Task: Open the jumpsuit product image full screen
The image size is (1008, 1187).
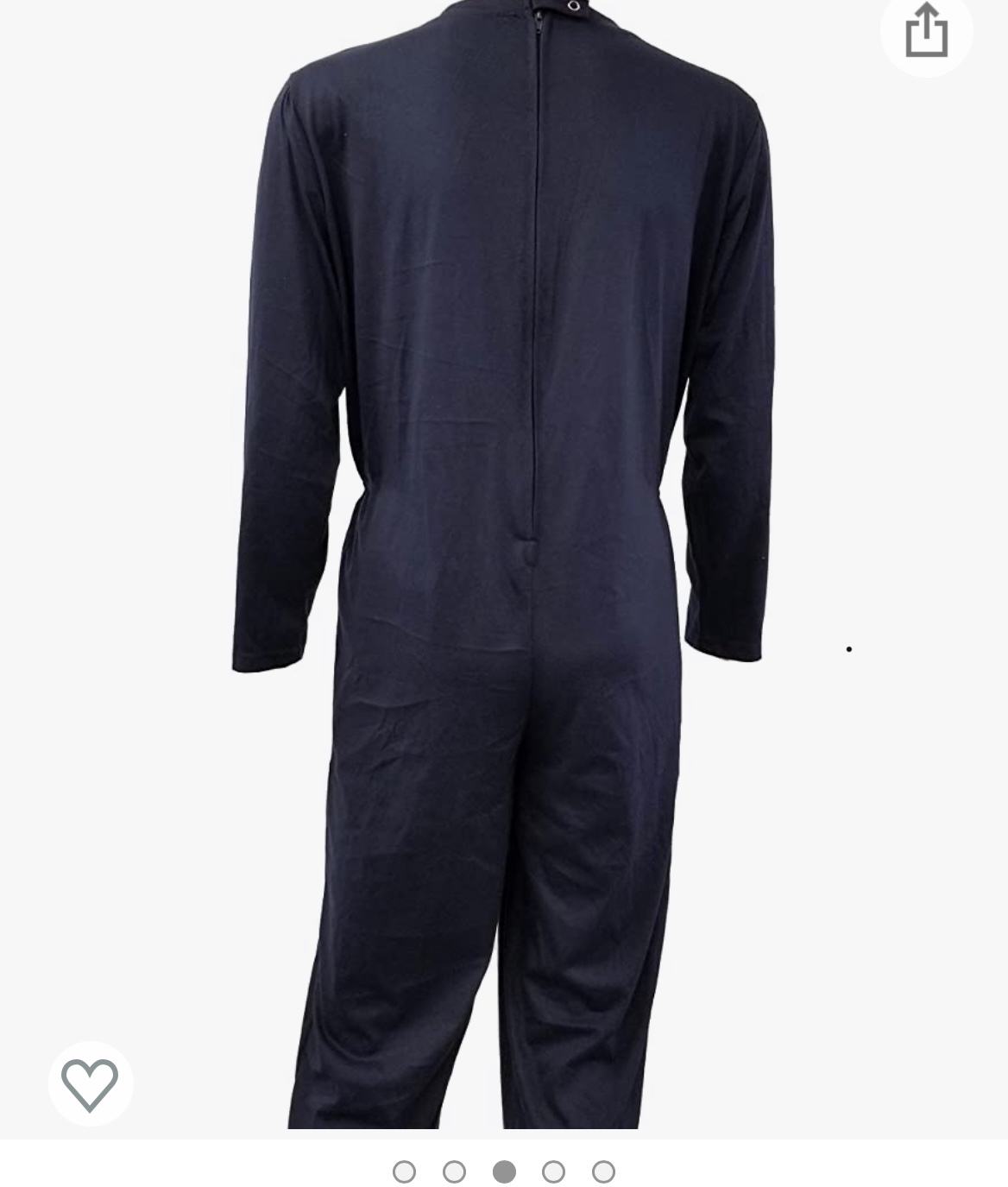Action: pyautogui.click(x=503, y=561)
